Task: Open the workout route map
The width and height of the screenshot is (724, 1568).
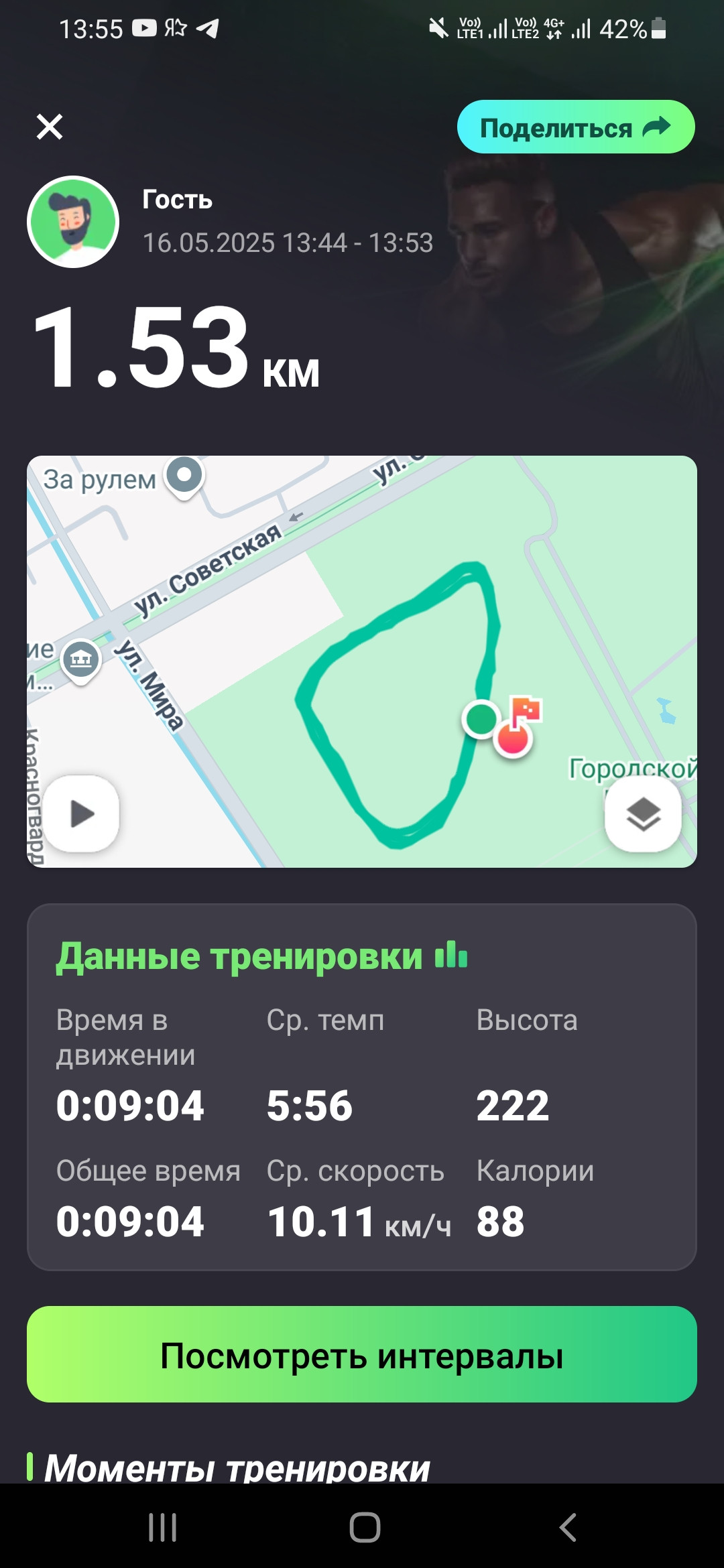Action: tap(362, 661)
